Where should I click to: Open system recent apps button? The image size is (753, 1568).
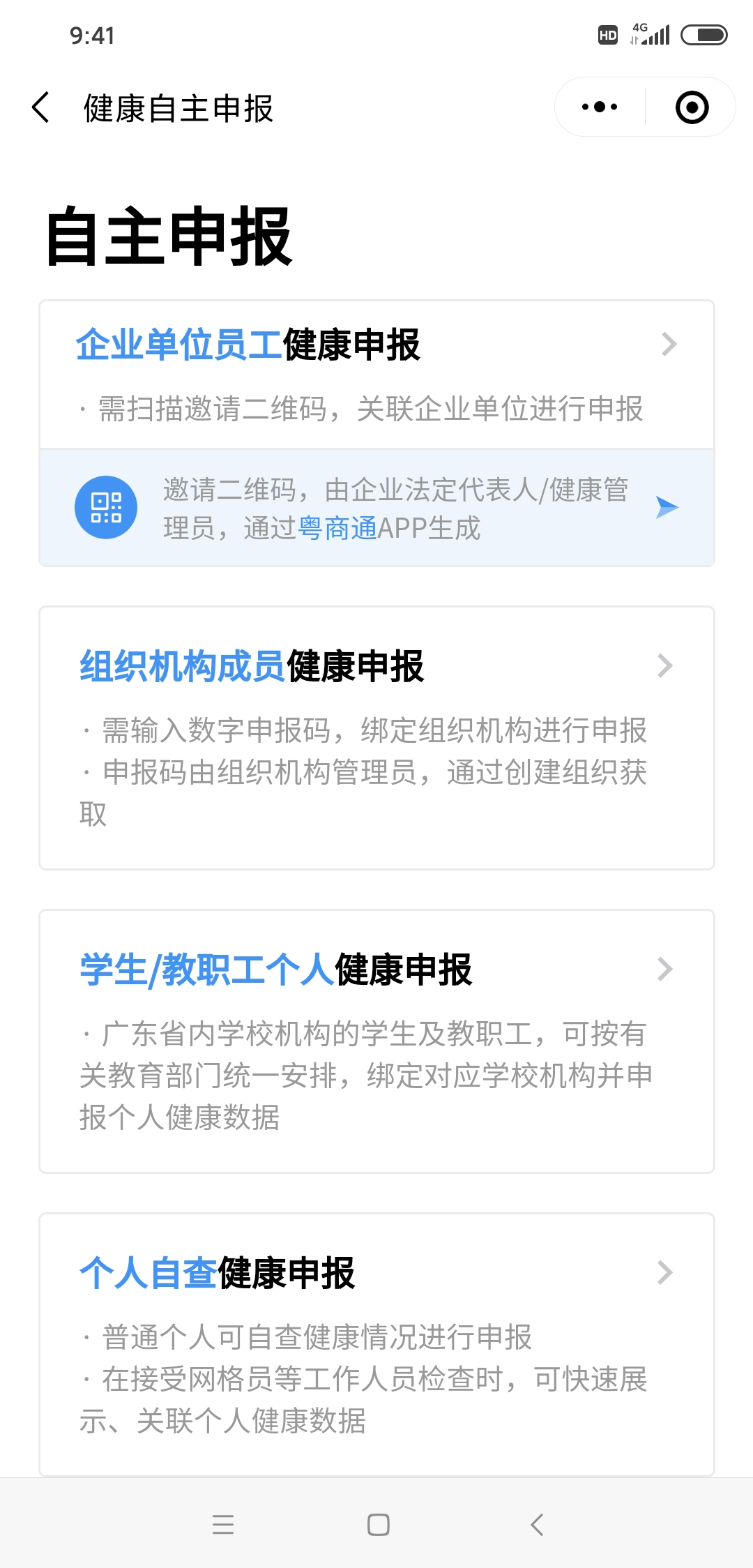tap(223, 1525)
